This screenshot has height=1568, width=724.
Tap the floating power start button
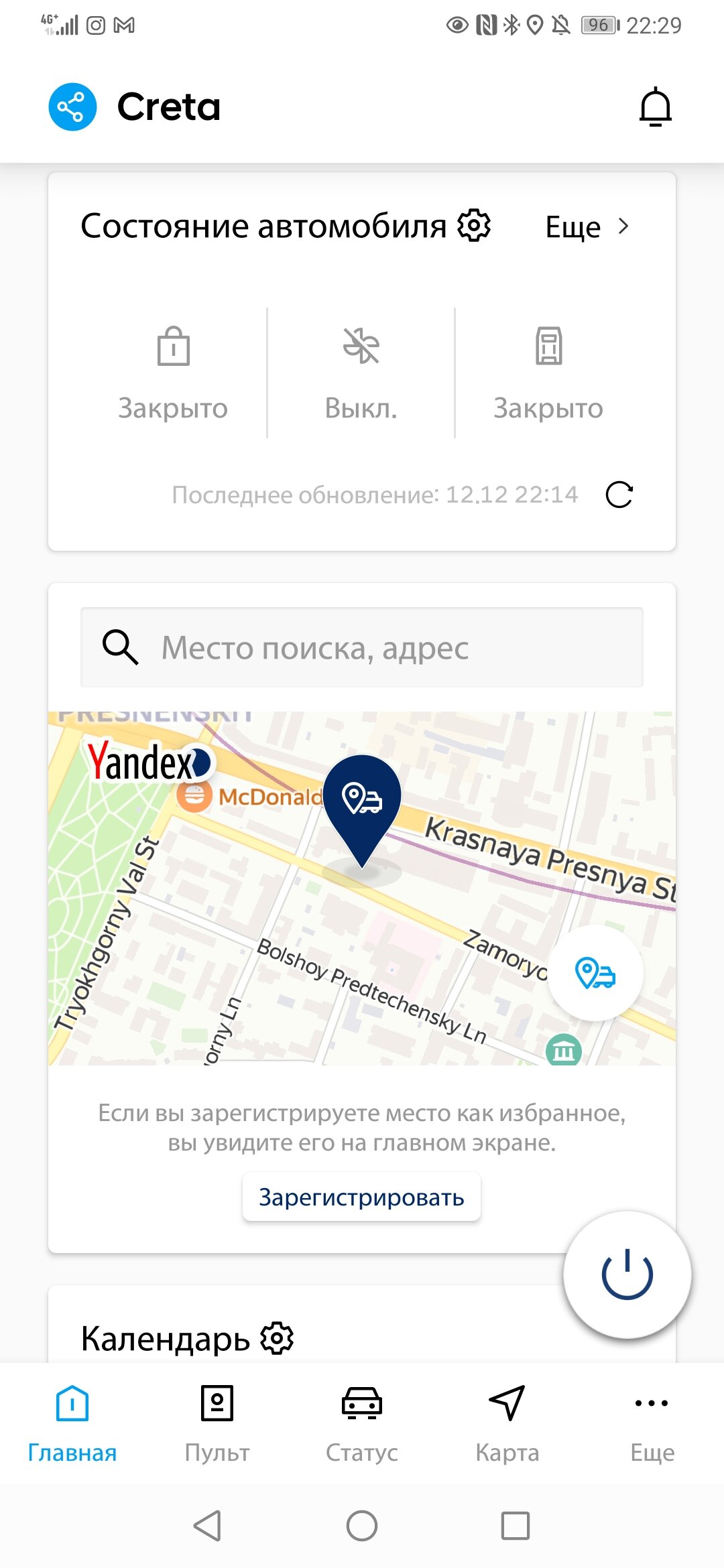[x=627, y=1275]
